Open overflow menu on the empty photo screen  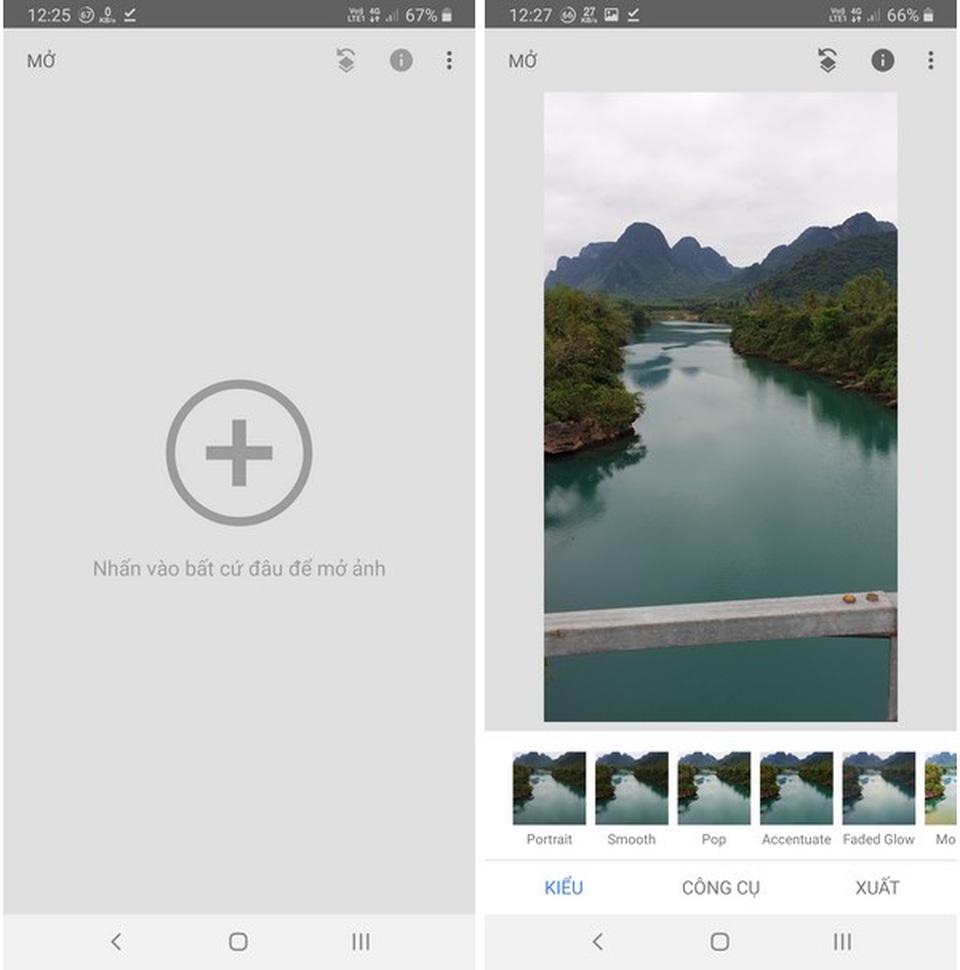(x=449, y=60)
